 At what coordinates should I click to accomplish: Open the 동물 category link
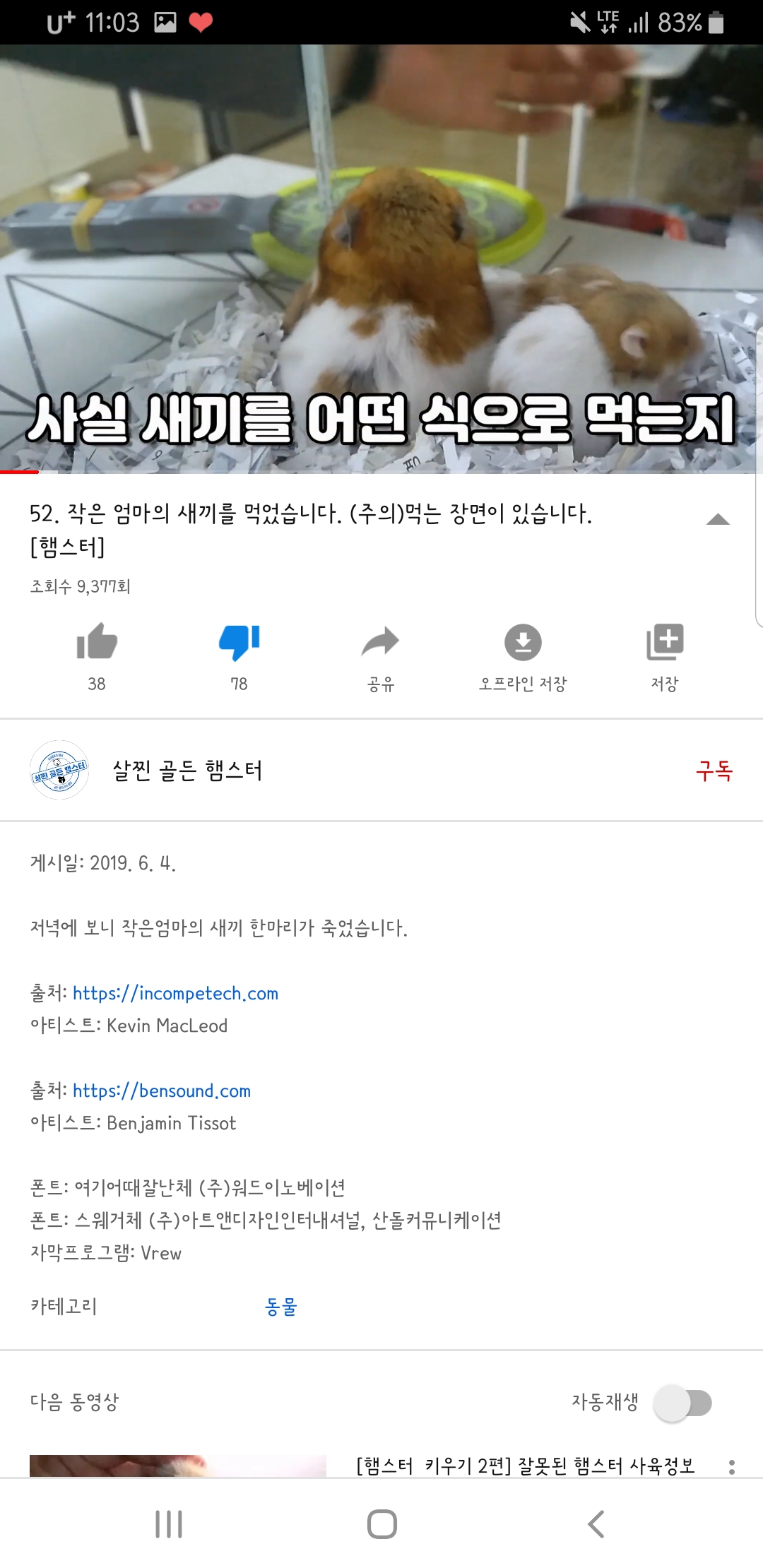(x=280, y=1307)
